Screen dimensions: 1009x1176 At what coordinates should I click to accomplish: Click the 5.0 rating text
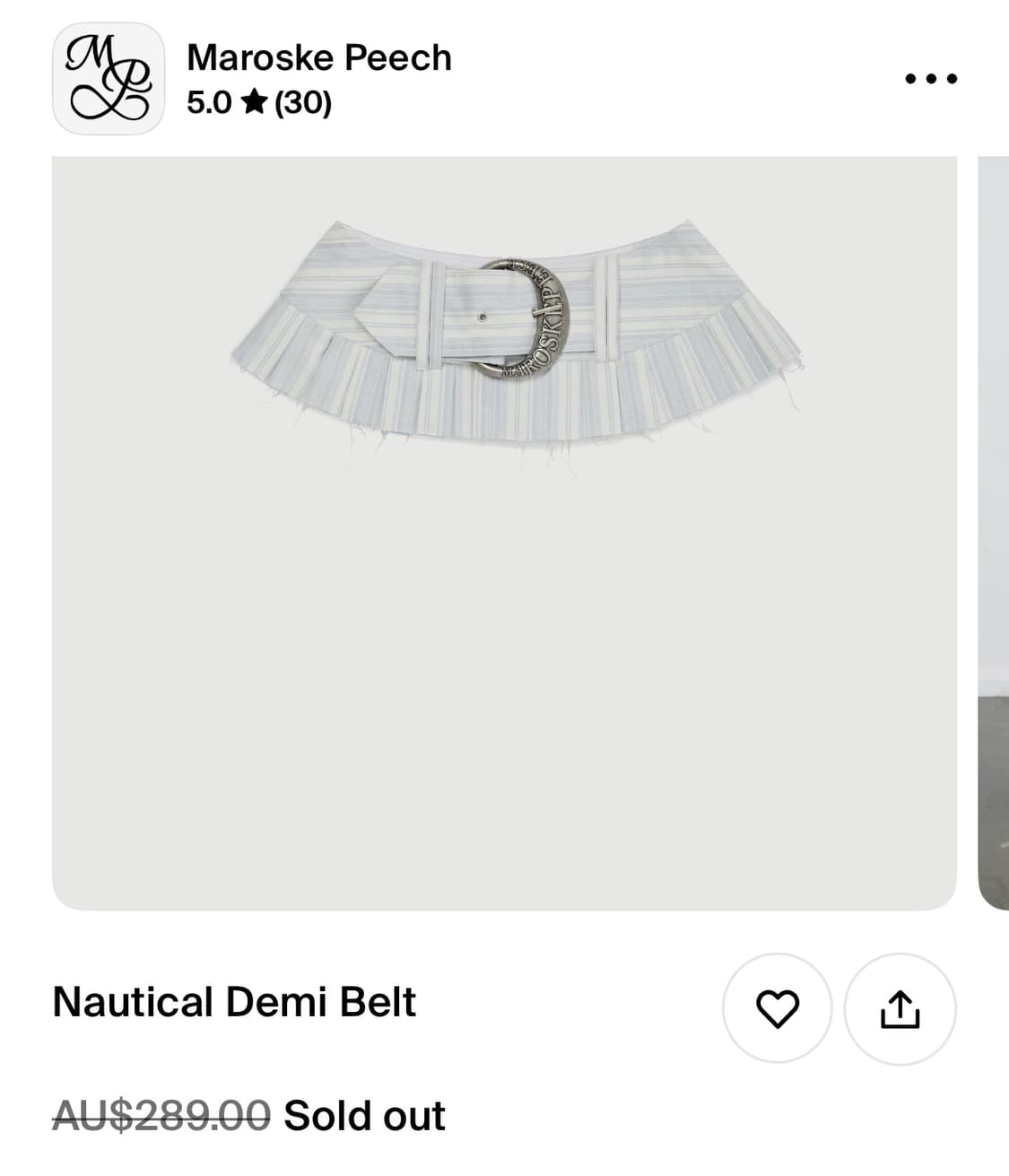(208, 103)
